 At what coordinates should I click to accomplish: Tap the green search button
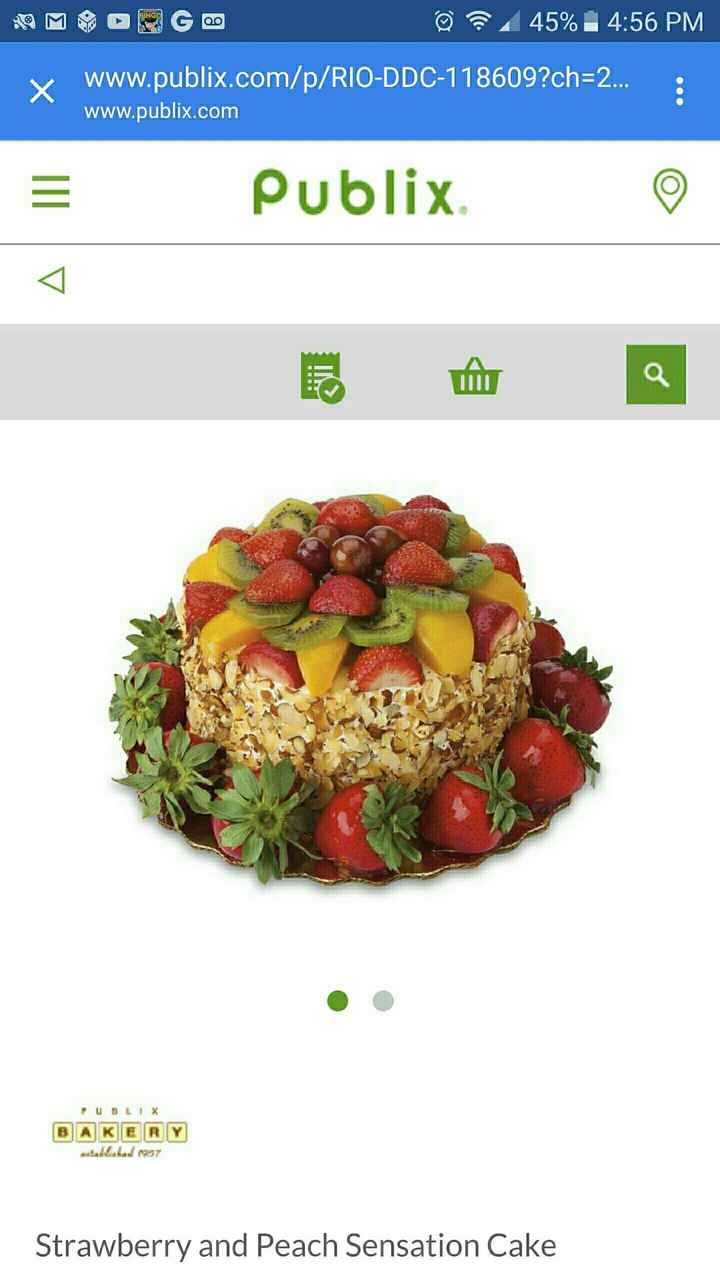(656, 374)
